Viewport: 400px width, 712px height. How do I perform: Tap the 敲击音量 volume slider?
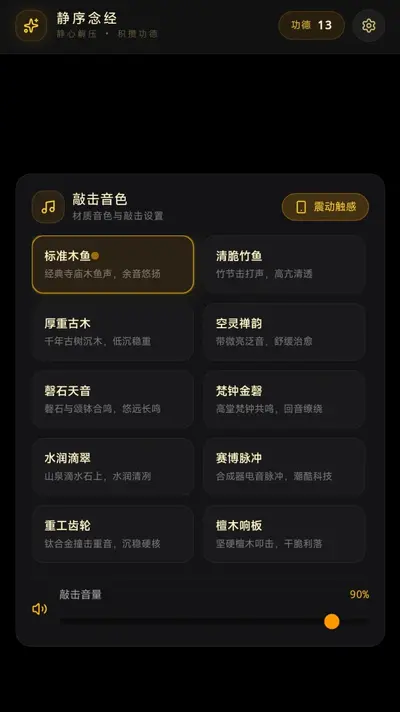click(214, 622)
